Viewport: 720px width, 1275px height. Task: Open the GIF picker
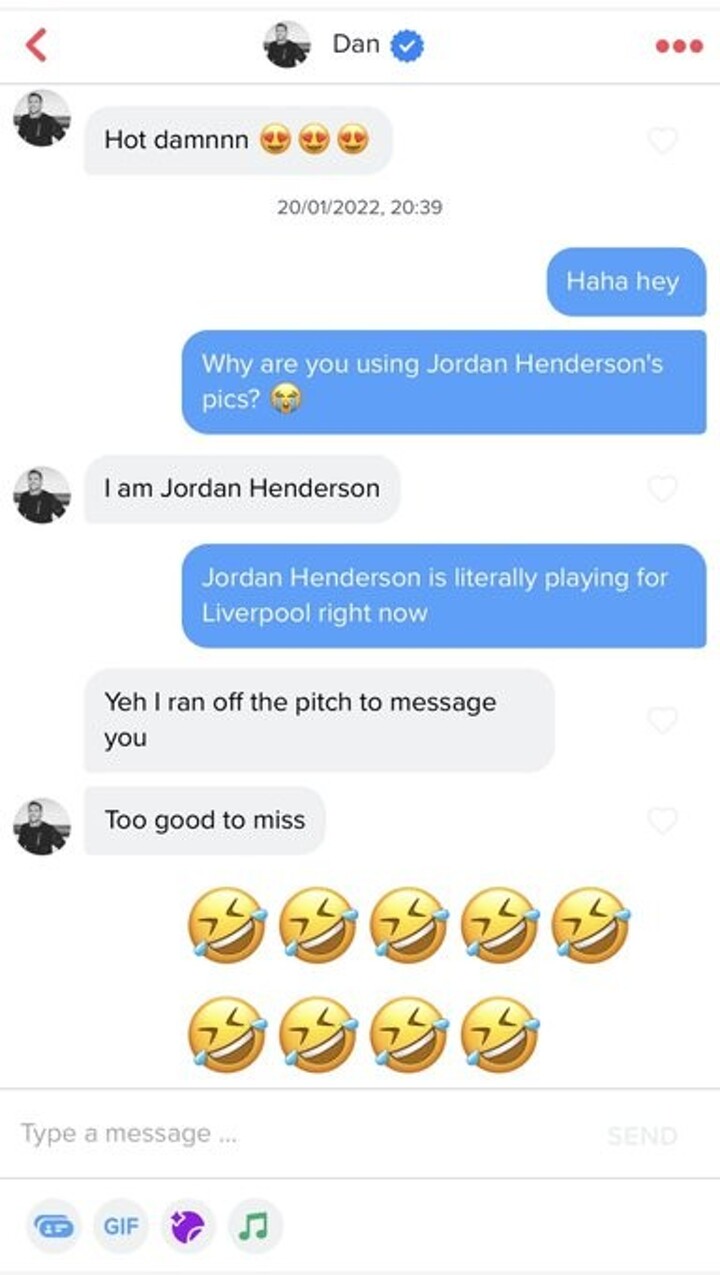click(x=121, y=1226)
